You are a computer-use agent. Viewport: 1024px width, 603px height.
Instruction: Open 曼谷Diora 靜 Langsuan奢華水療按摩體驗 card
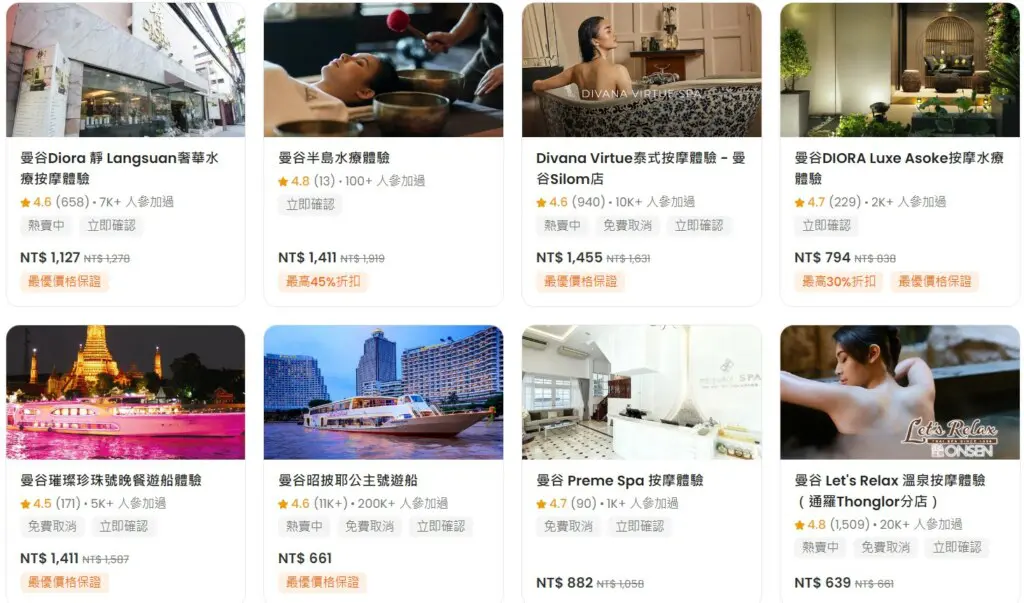(125, 168)
